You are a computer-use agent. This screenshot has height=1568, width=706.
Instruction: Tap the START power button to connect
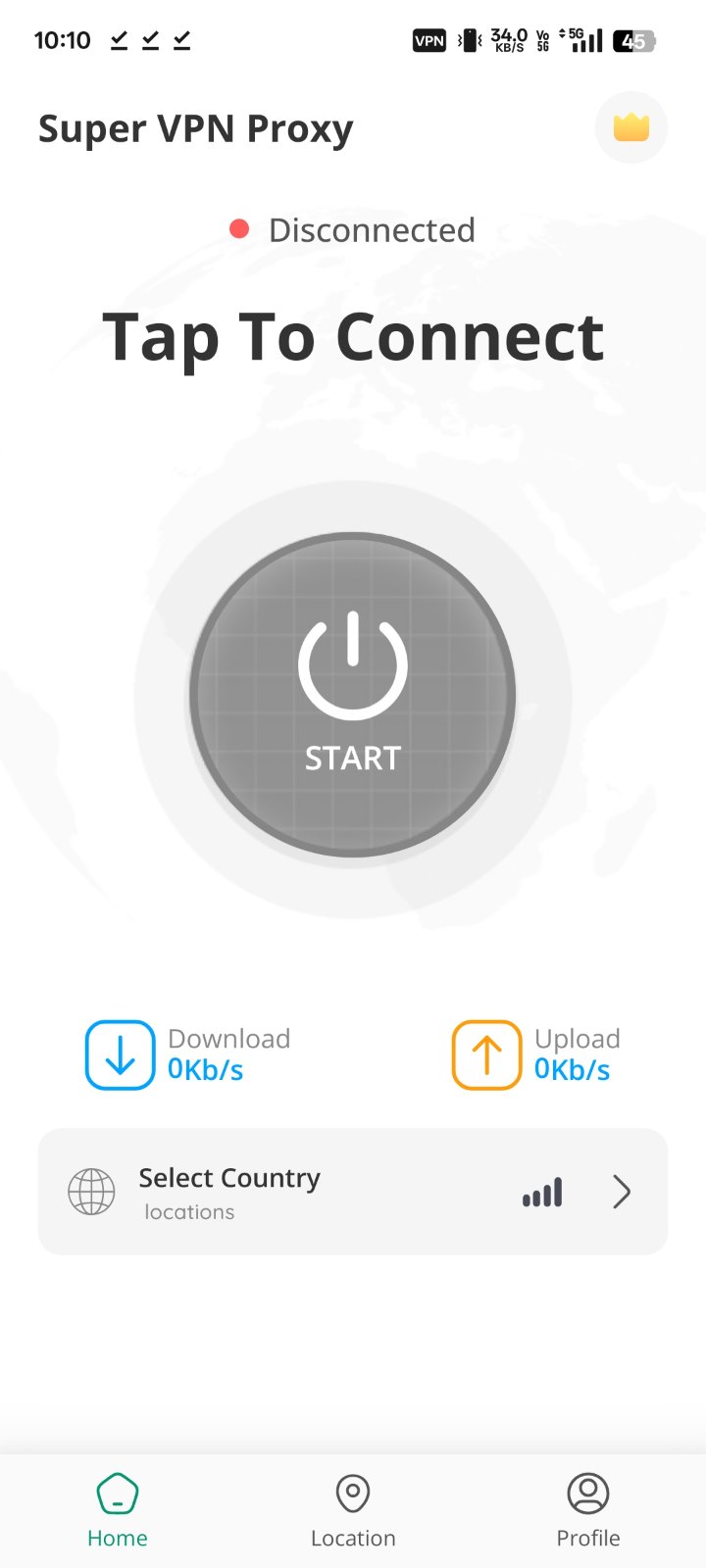(x=353, y=694)
